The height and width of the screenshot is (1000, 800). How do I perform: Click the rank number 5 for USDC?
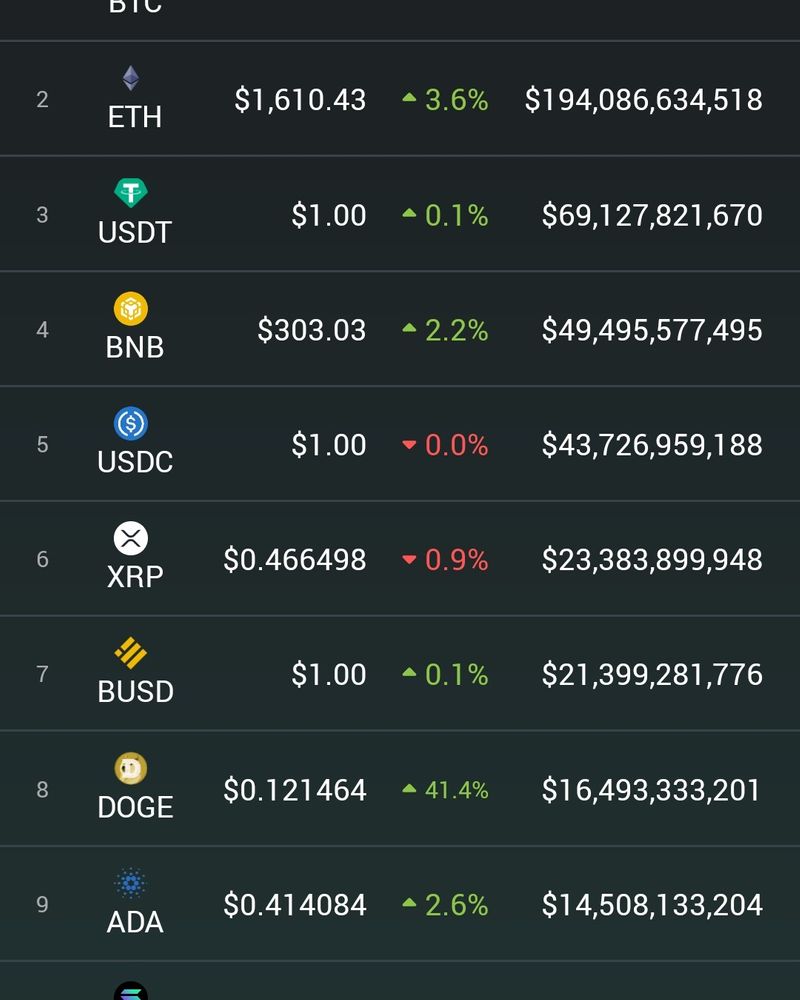click(42, 445)
